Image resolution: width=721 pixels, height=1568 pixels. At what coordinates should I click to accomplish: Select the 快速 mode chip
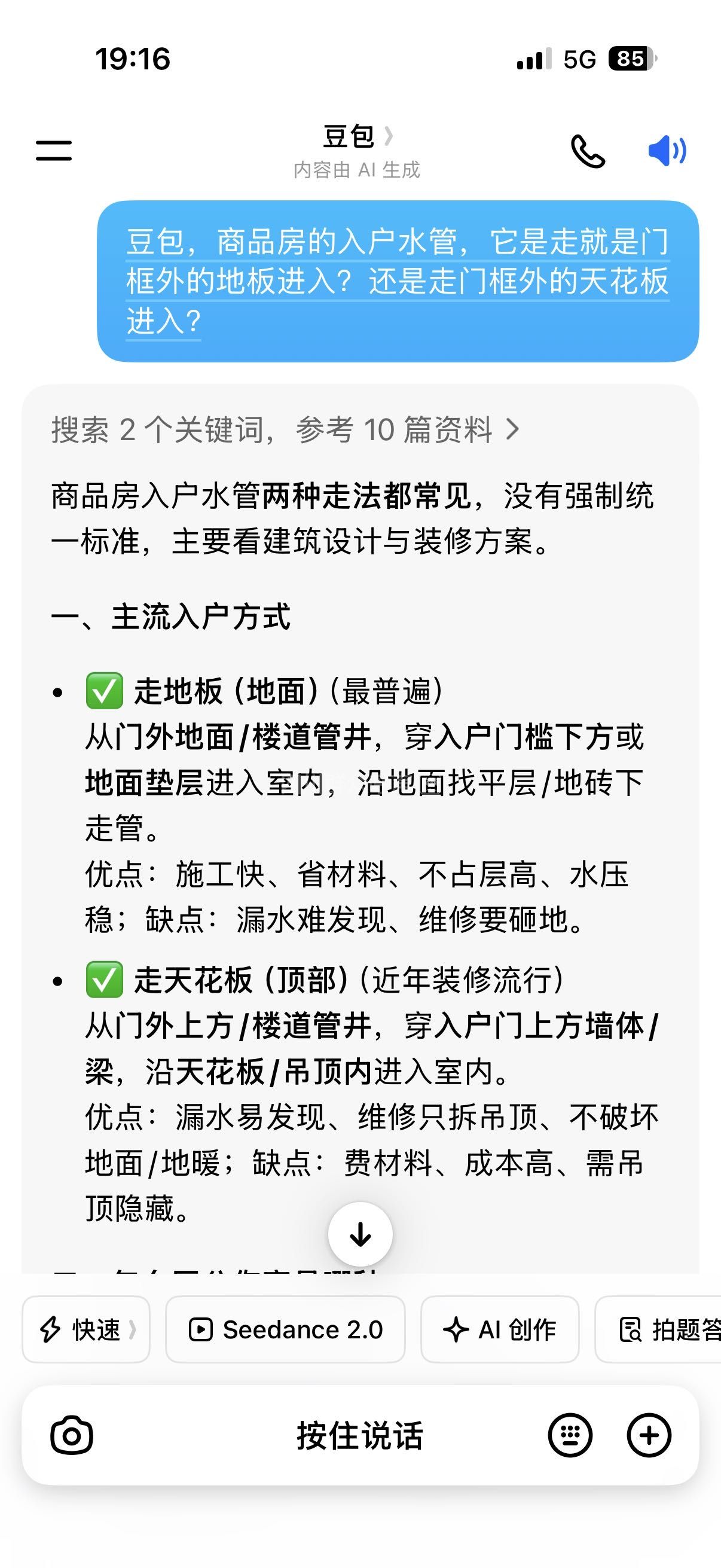click(87, 1329)
